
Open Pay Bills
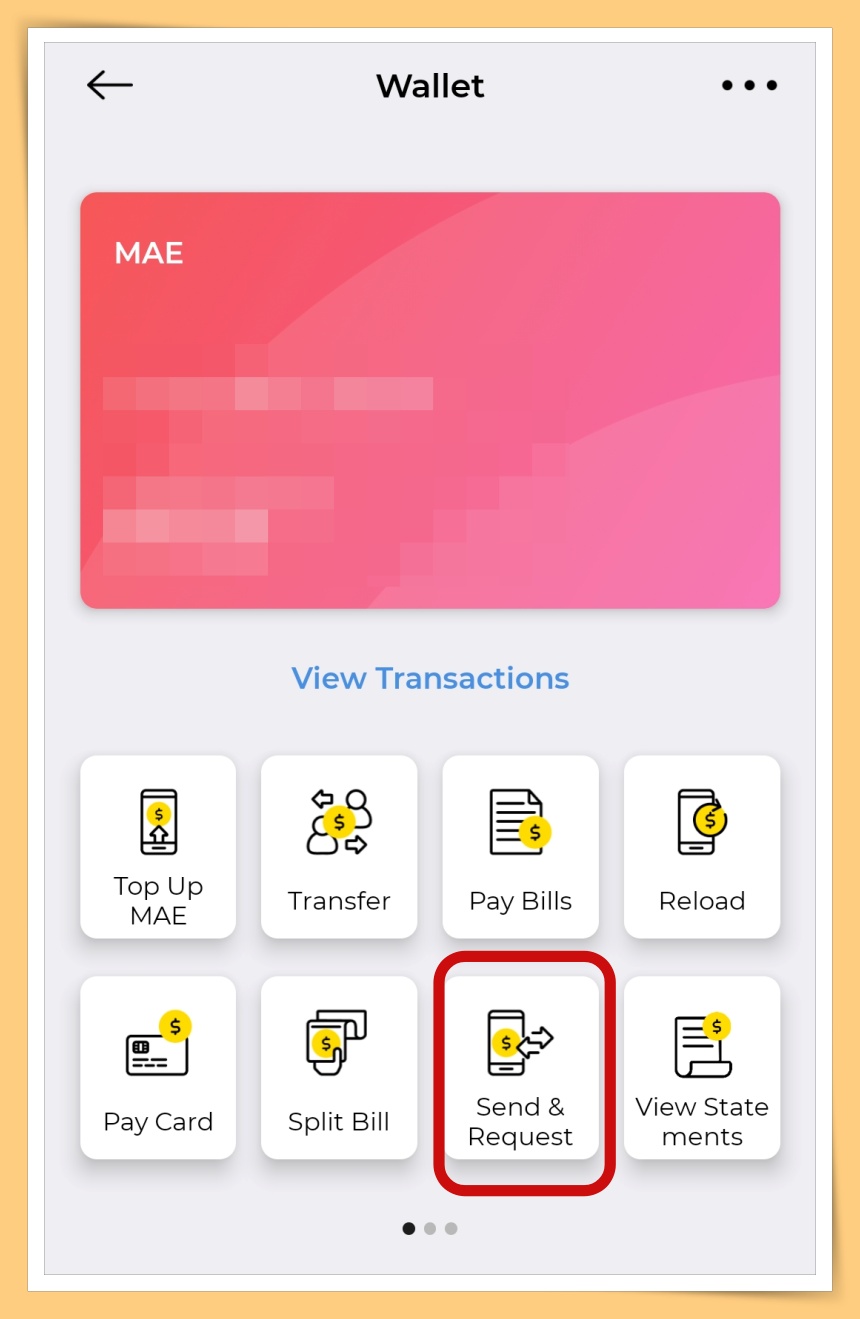tap(520, 847)
